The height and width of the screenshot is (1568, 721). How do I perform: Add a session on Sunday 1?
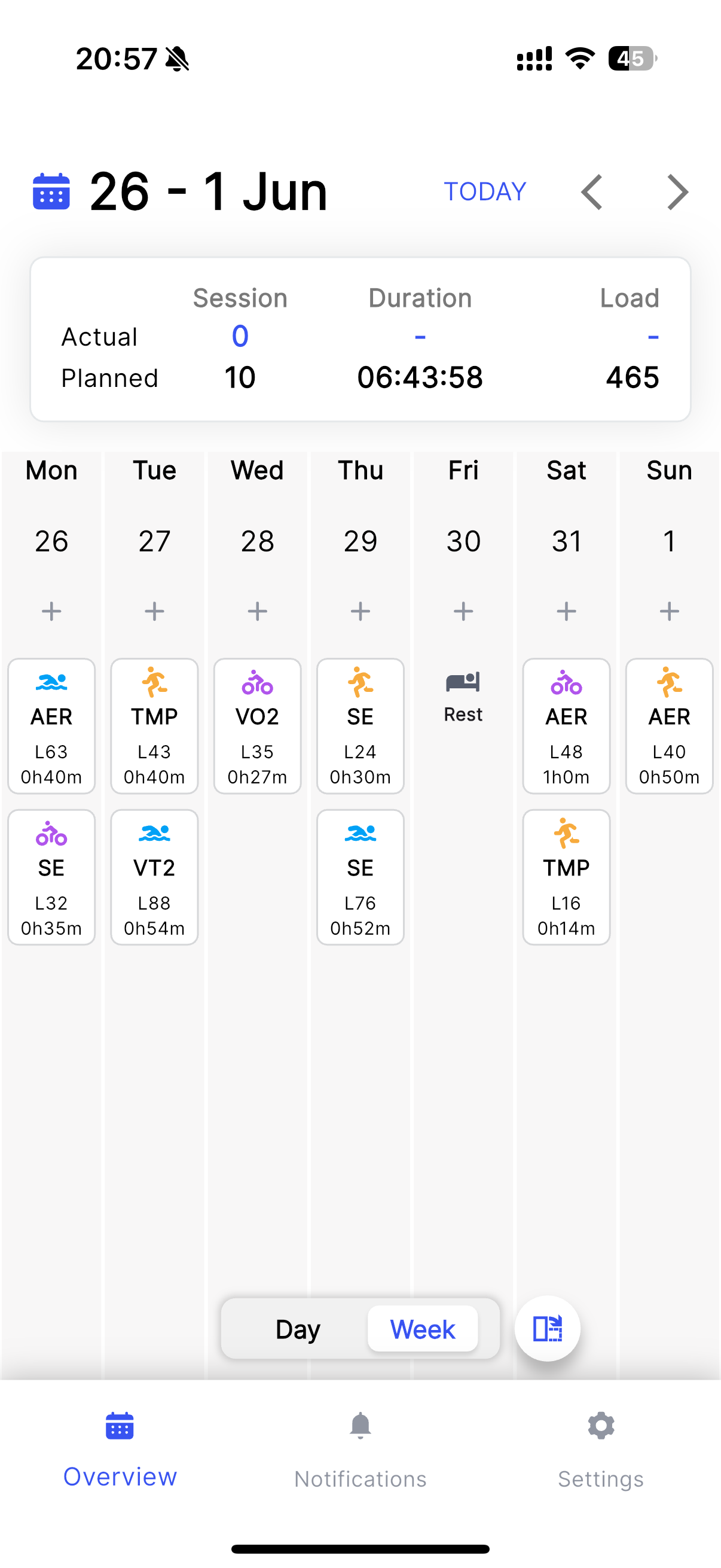click(x=669, y=611)
